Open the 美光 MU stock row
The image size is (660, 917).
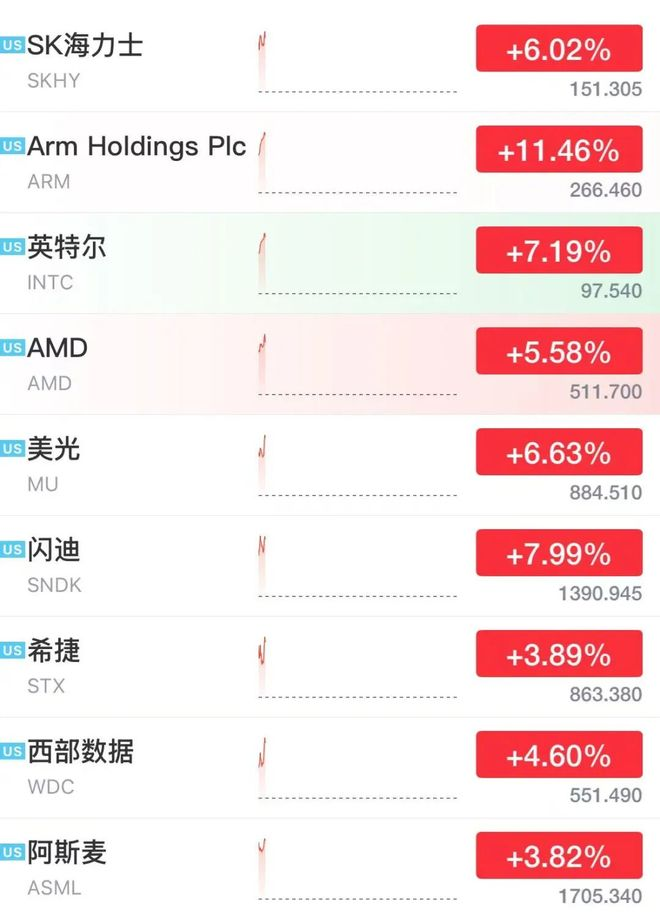coord(330,465)
